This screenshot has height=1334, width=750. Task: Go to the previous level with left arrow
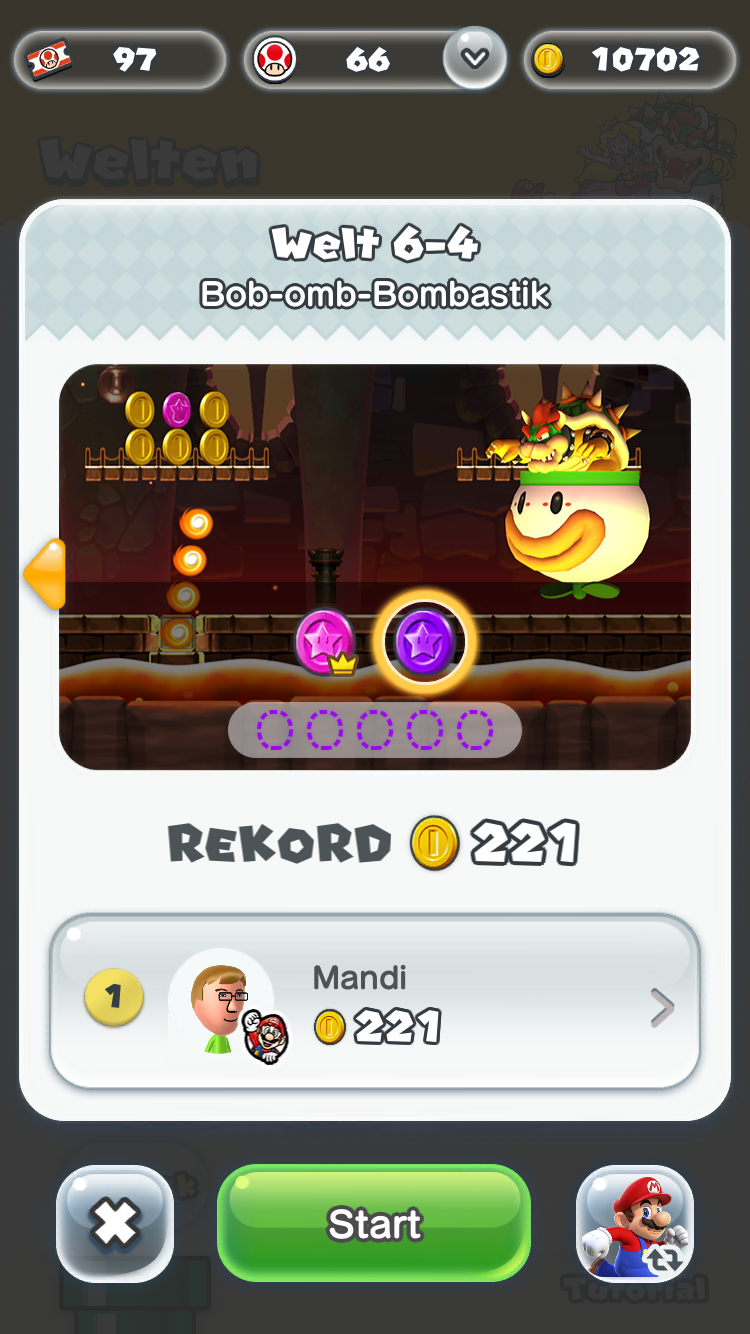pos(45,574)
